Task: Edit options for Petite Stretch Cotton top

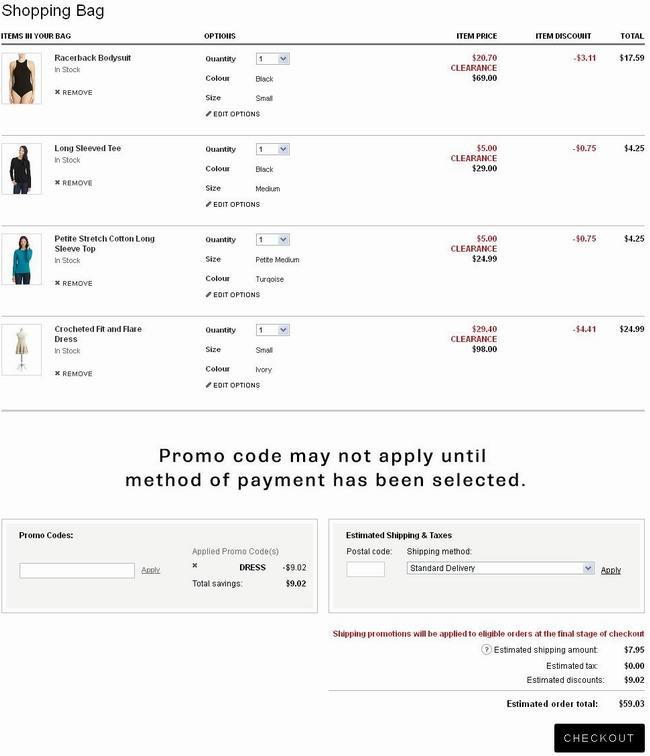Action: [x=233, y=295]
